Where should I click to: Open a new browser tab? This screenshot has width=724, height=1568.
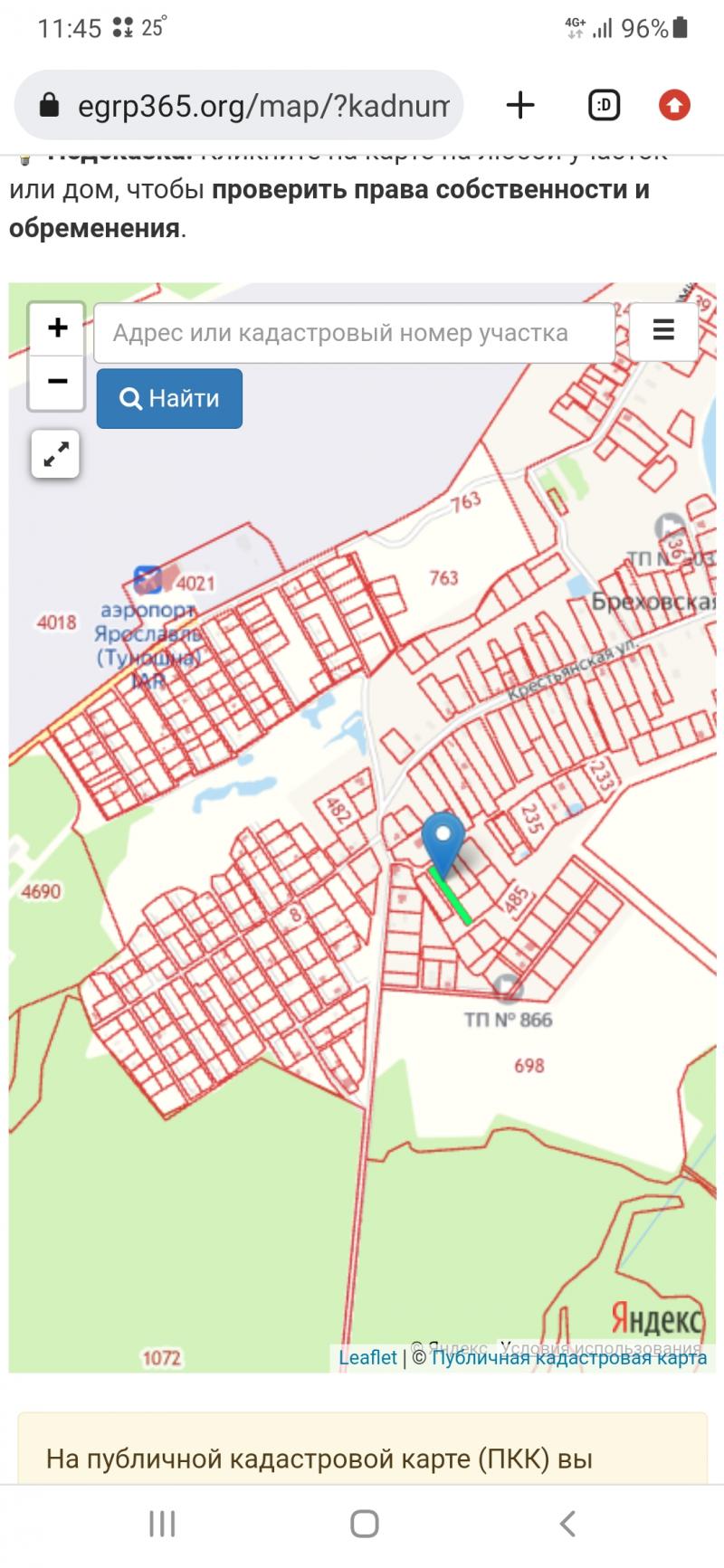[520, 106]
